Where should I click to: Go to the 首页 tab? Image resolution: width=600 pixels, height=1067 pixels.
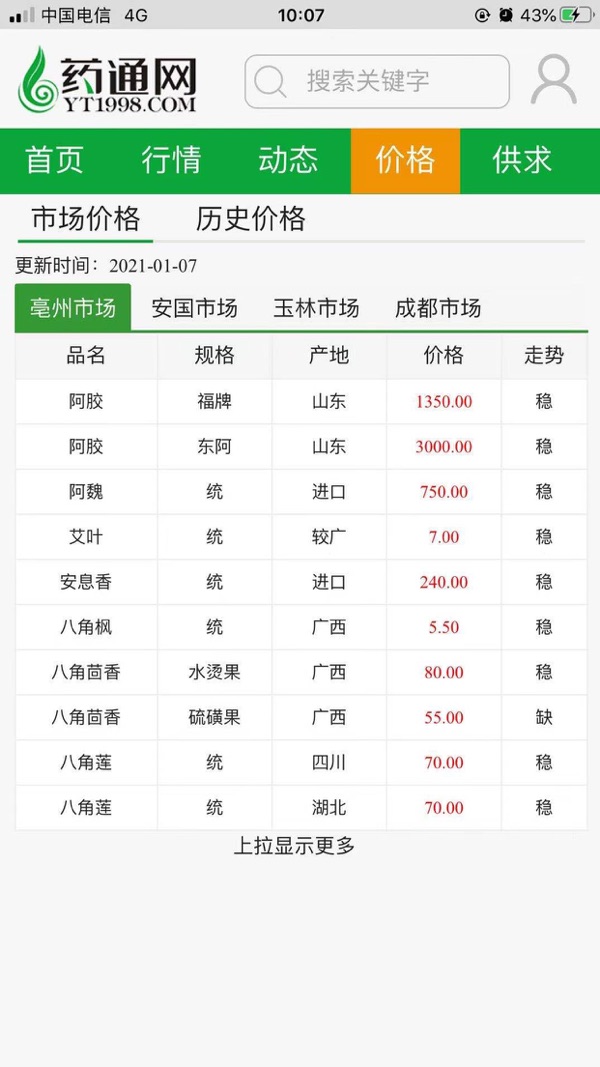click(54, 160)
